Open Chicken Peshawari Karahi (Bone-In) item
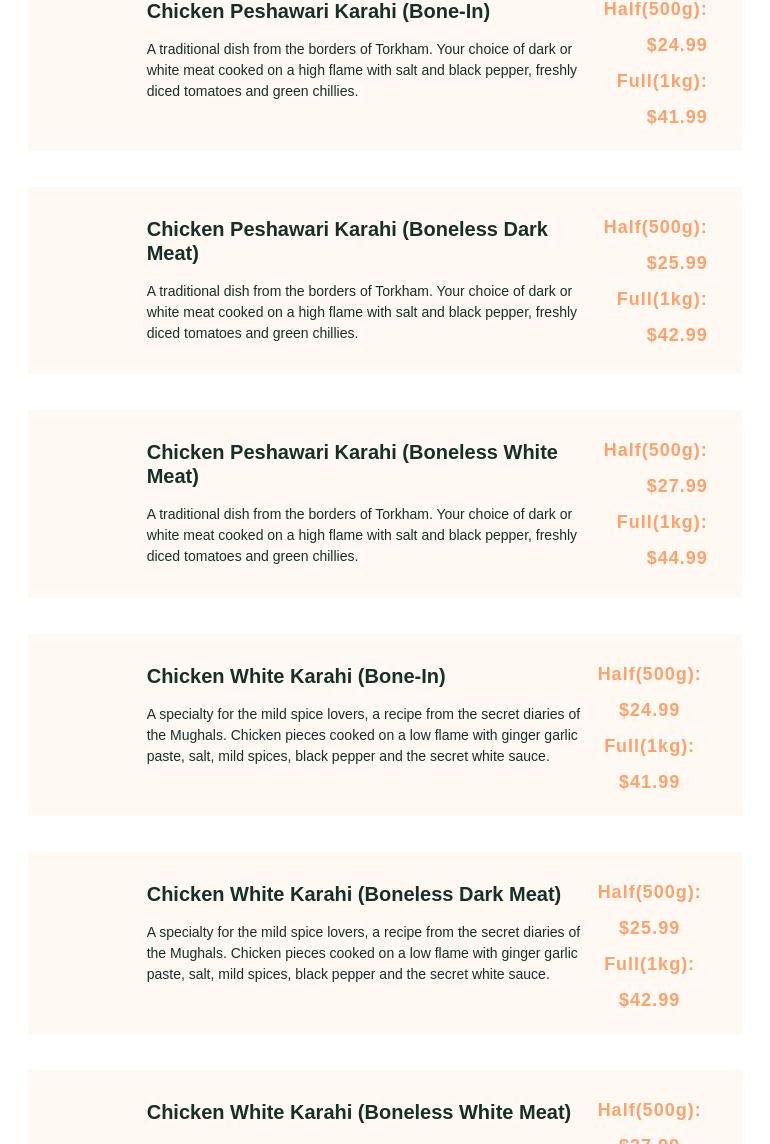The width and height of the screenshot is (770, 1144). pyautogui.click(x=318, y=12)
